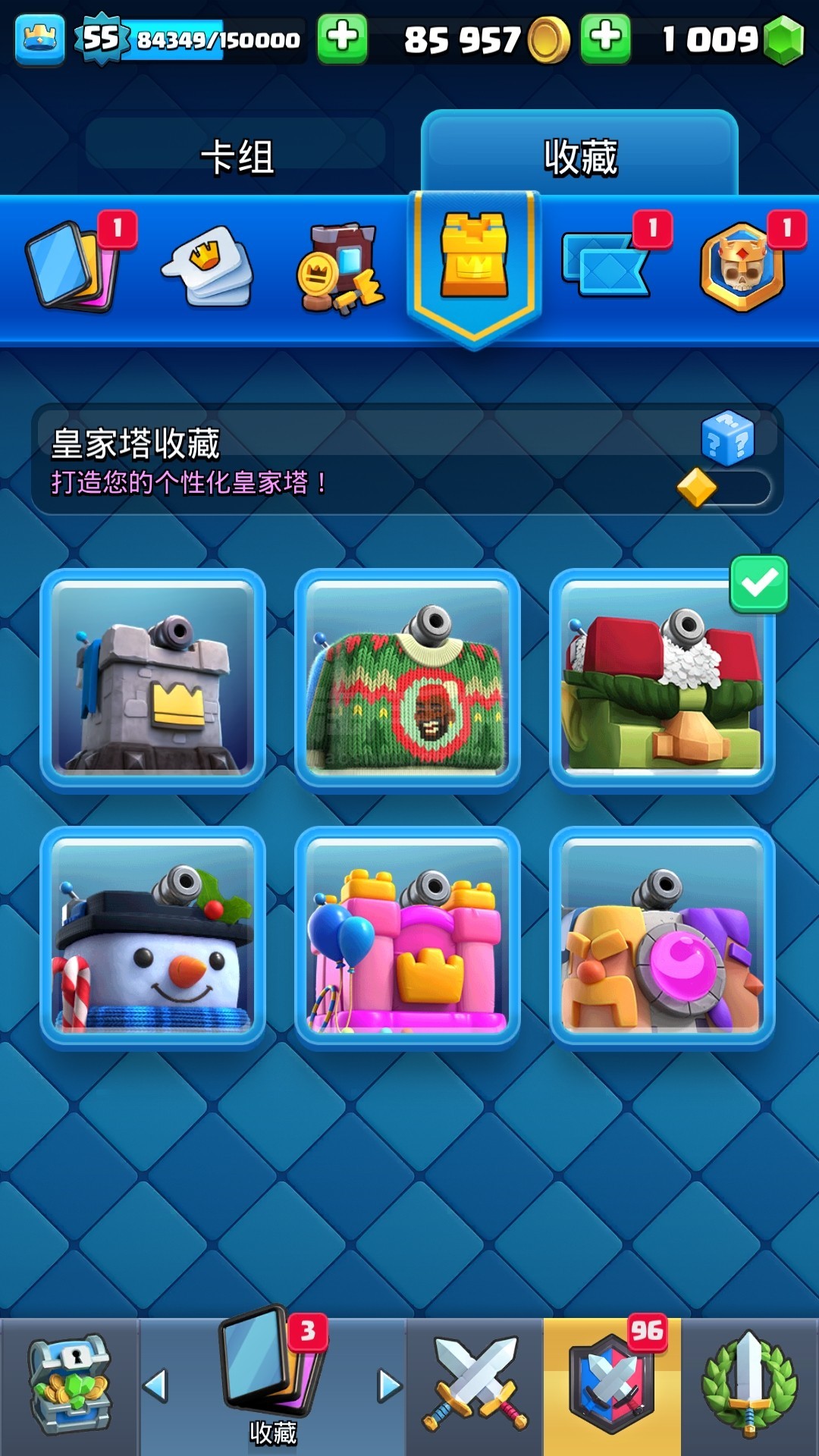Open the skull badge category icon
Screen dimensions: 819x1456
click(x=742, y=267)
